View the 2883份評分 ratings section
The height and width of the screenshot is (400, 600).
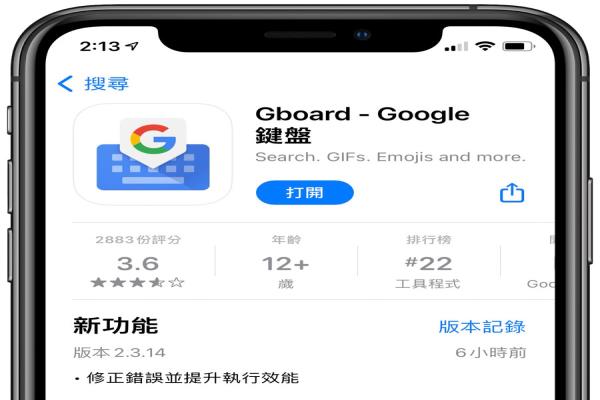pos(138,264)
